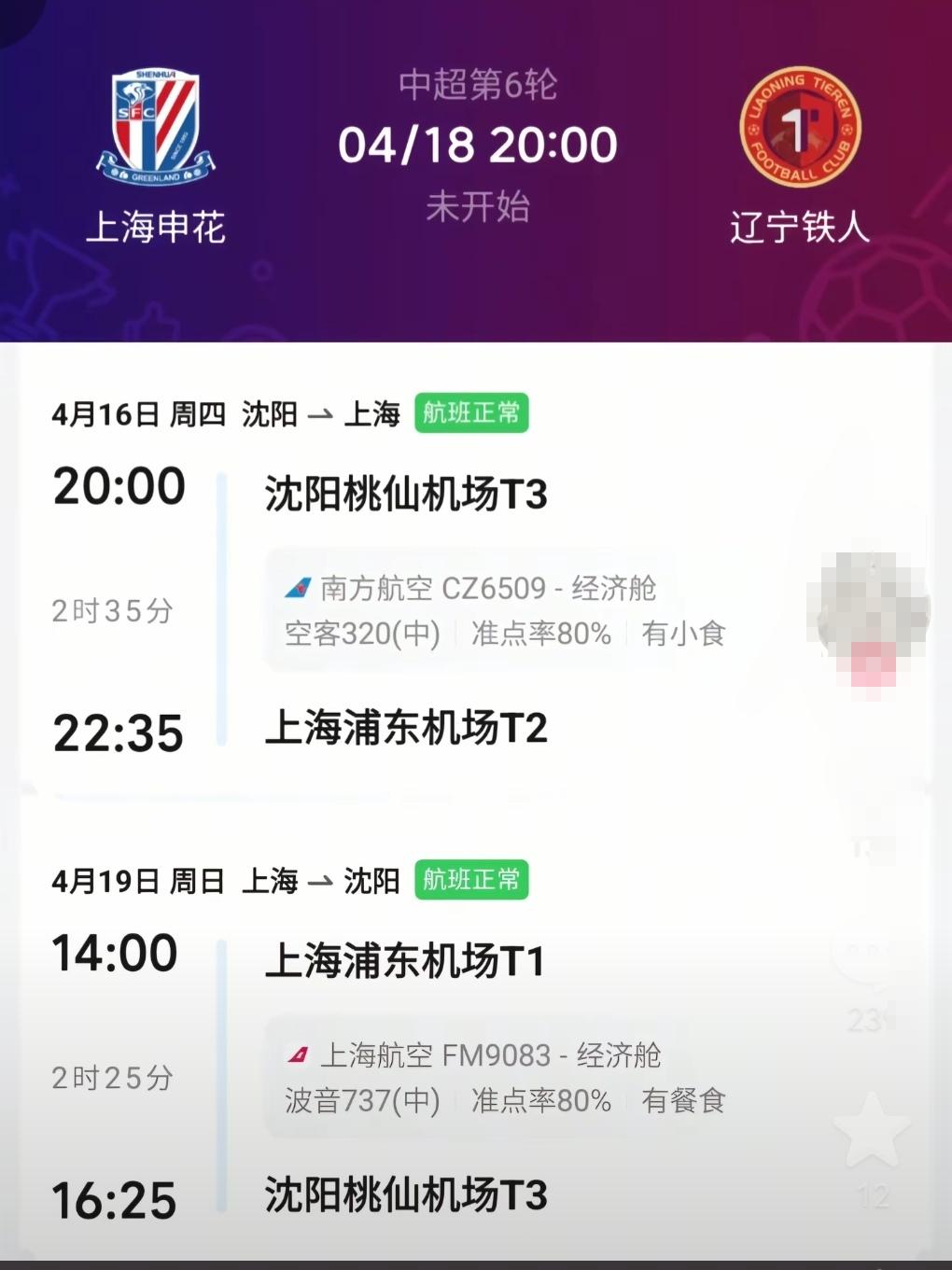Click the second 航班正常 status badge
The height and width of the screenshot is (1270, 952).
[x=471, y=880]
